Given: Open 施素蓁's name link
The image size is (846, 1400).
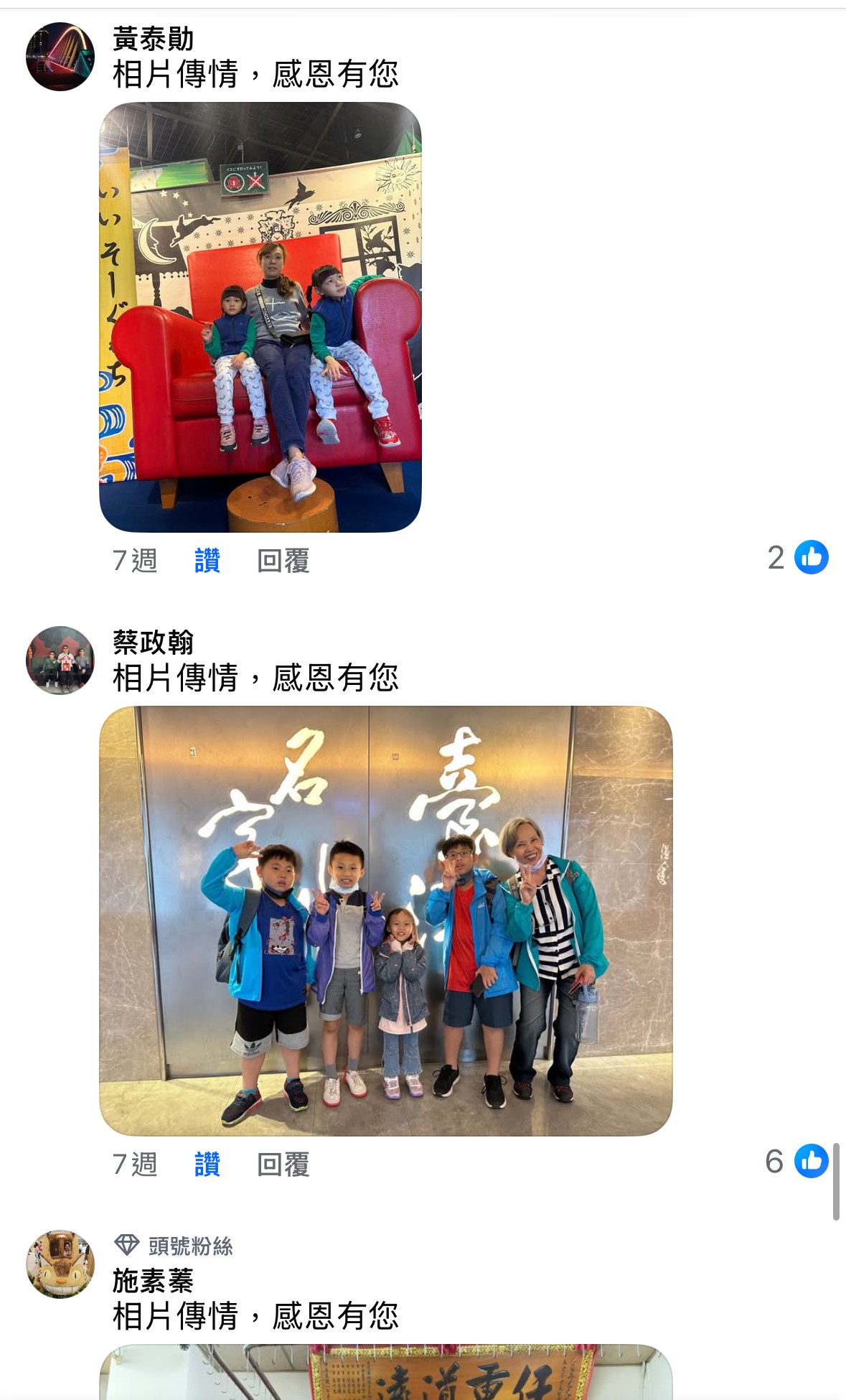Looking at the screenshot, I should tap(153, 1280).
